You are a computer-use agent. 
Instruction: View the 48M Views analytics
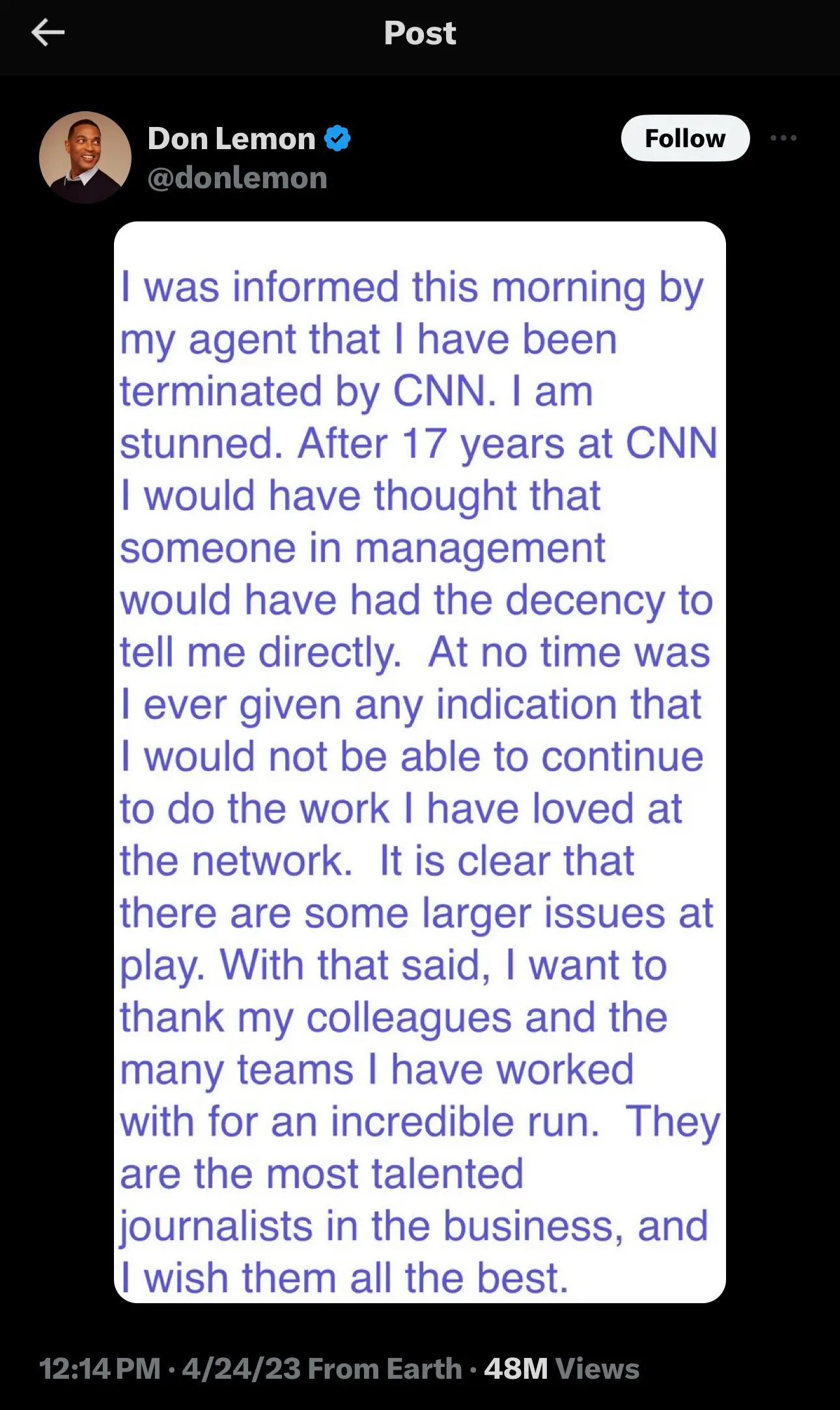click(x=561, y=1368)
